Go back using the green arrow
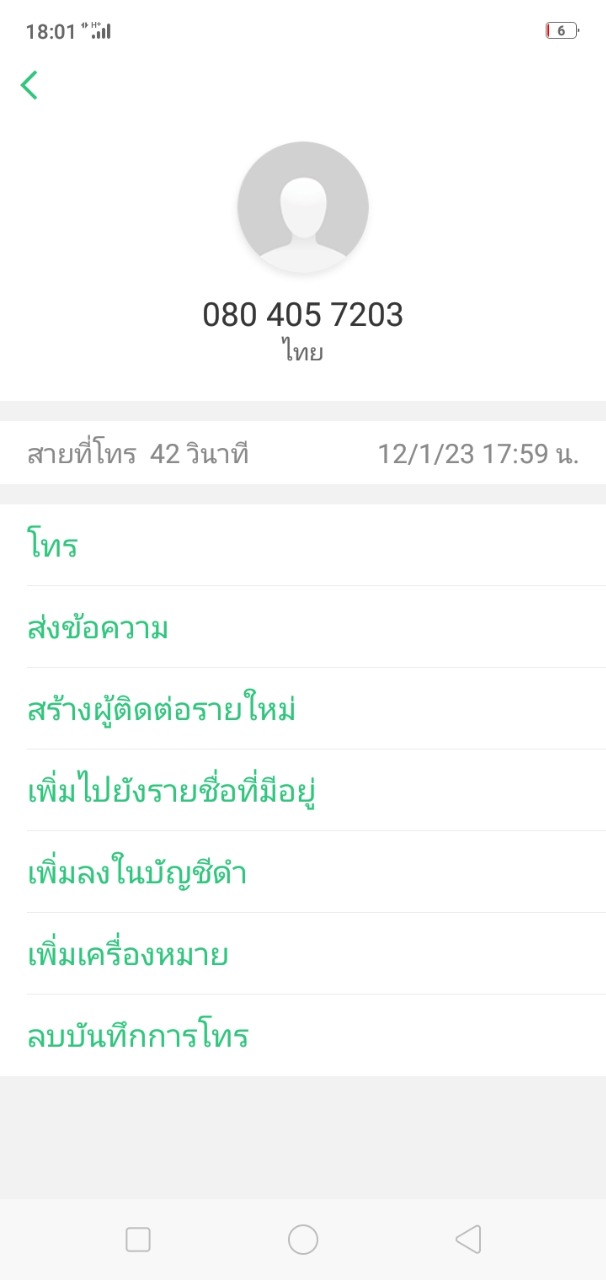The height and width of the screenshot is (1280, 606). [29, 85]
